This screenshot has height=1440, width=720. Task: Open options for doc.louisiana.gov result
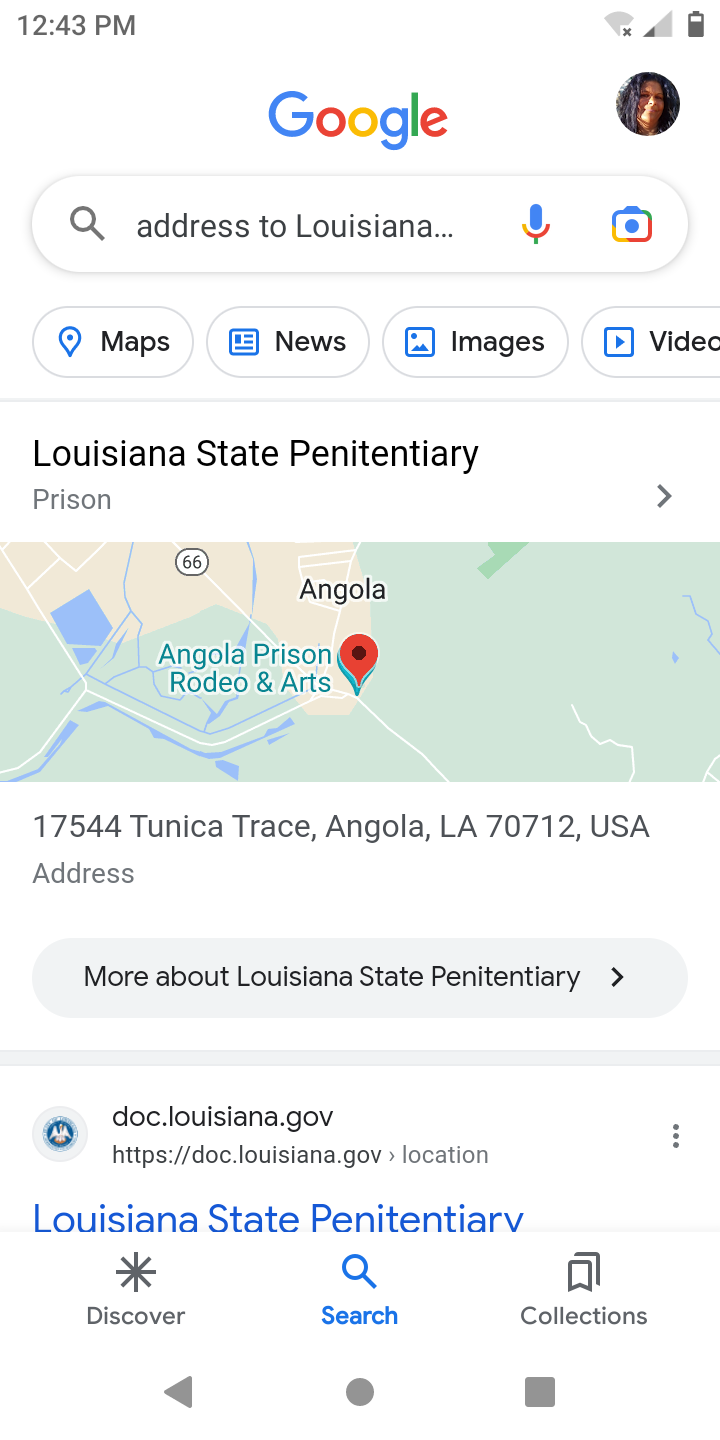coord(676,1136)
